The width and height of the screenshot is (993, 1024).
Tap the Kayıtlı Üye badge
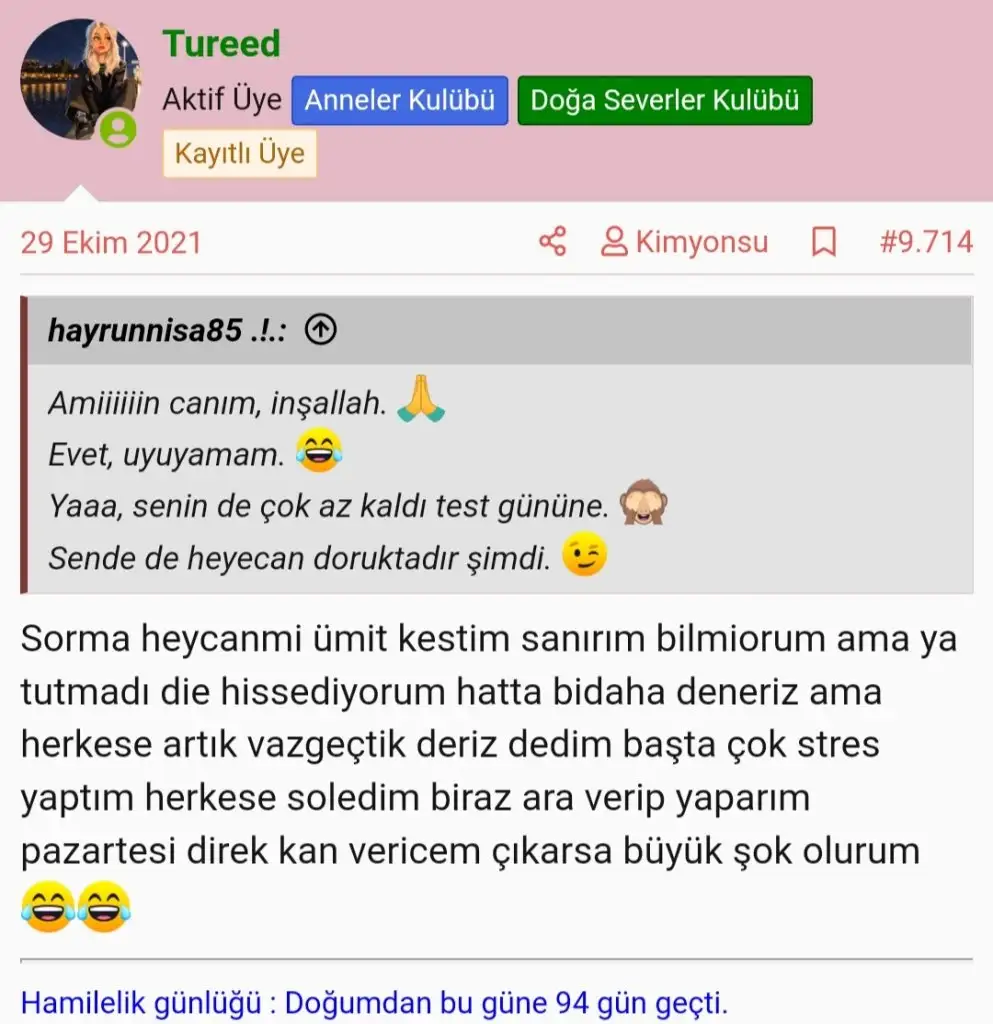click(x=239, y=155)
